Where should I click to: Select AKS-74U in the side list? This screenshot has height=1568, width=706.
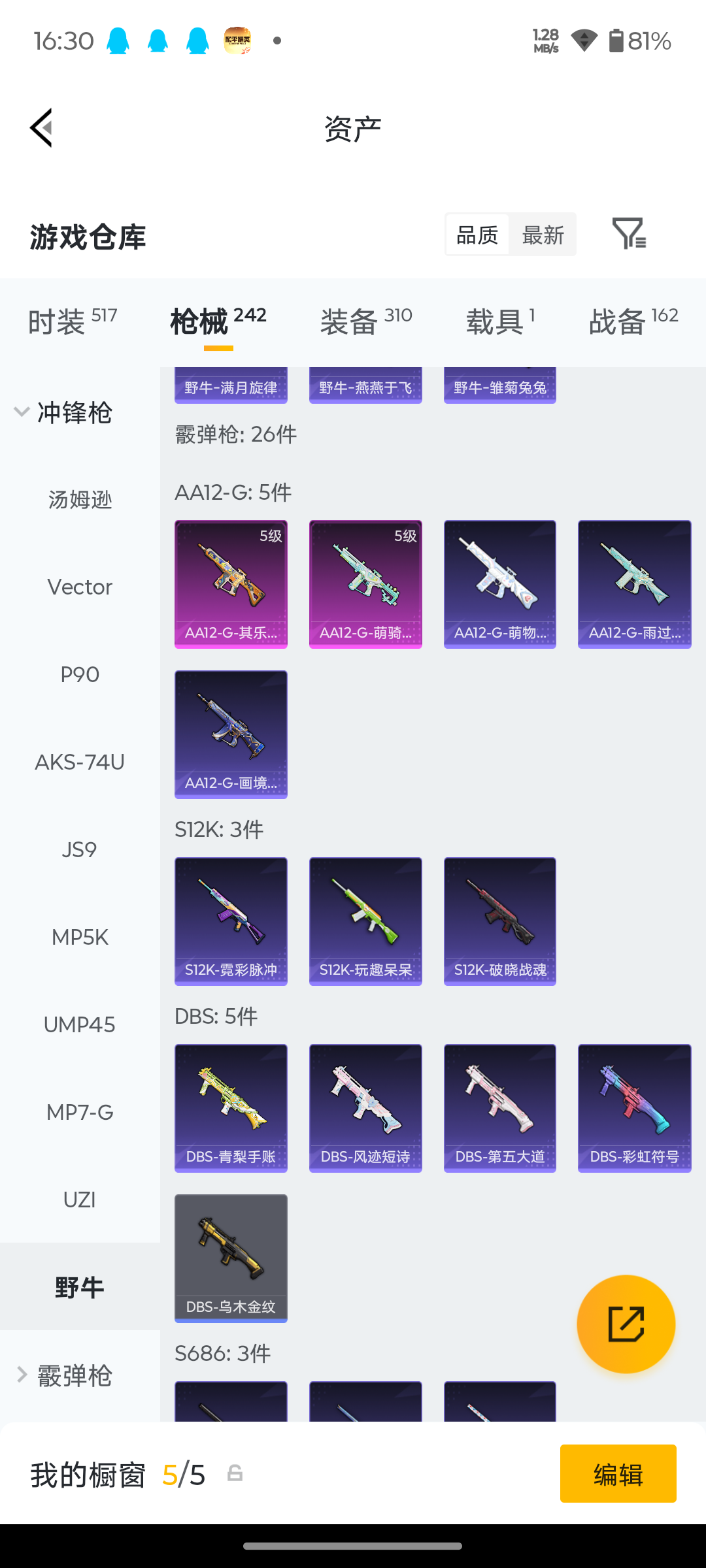click(x=80, y=762)
